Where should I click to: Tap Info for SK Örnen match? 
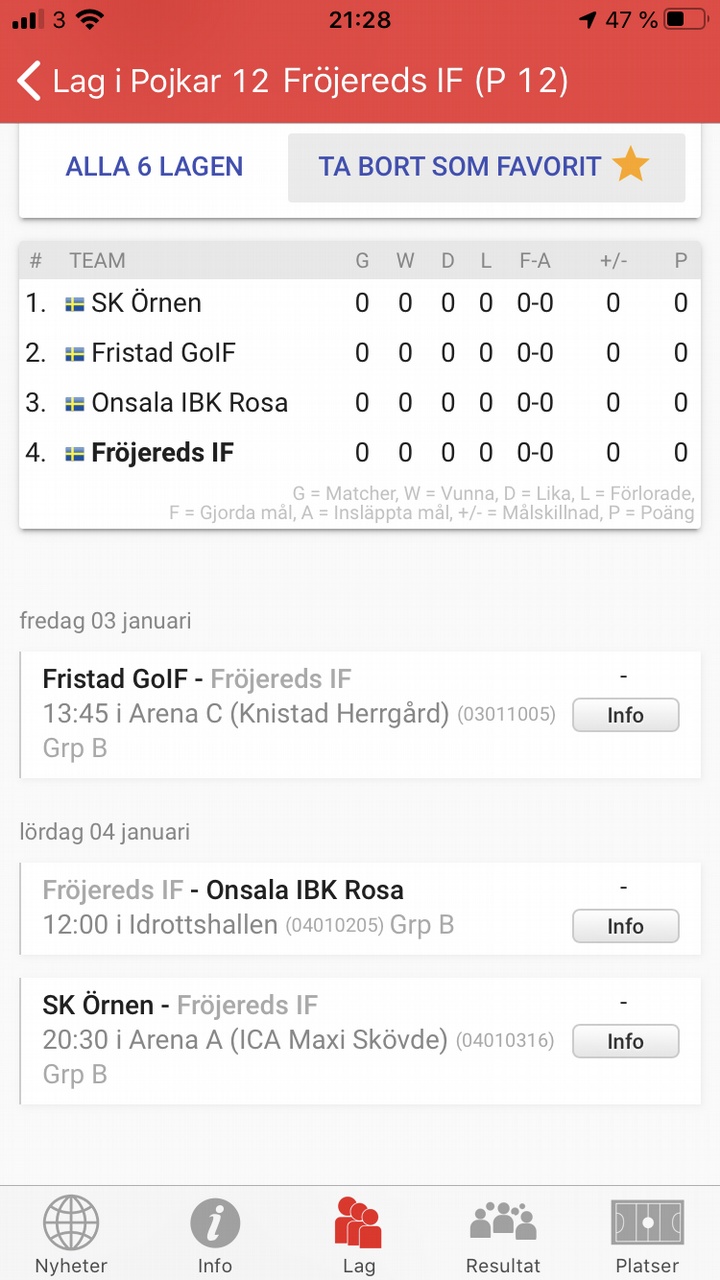point(625,1041)
